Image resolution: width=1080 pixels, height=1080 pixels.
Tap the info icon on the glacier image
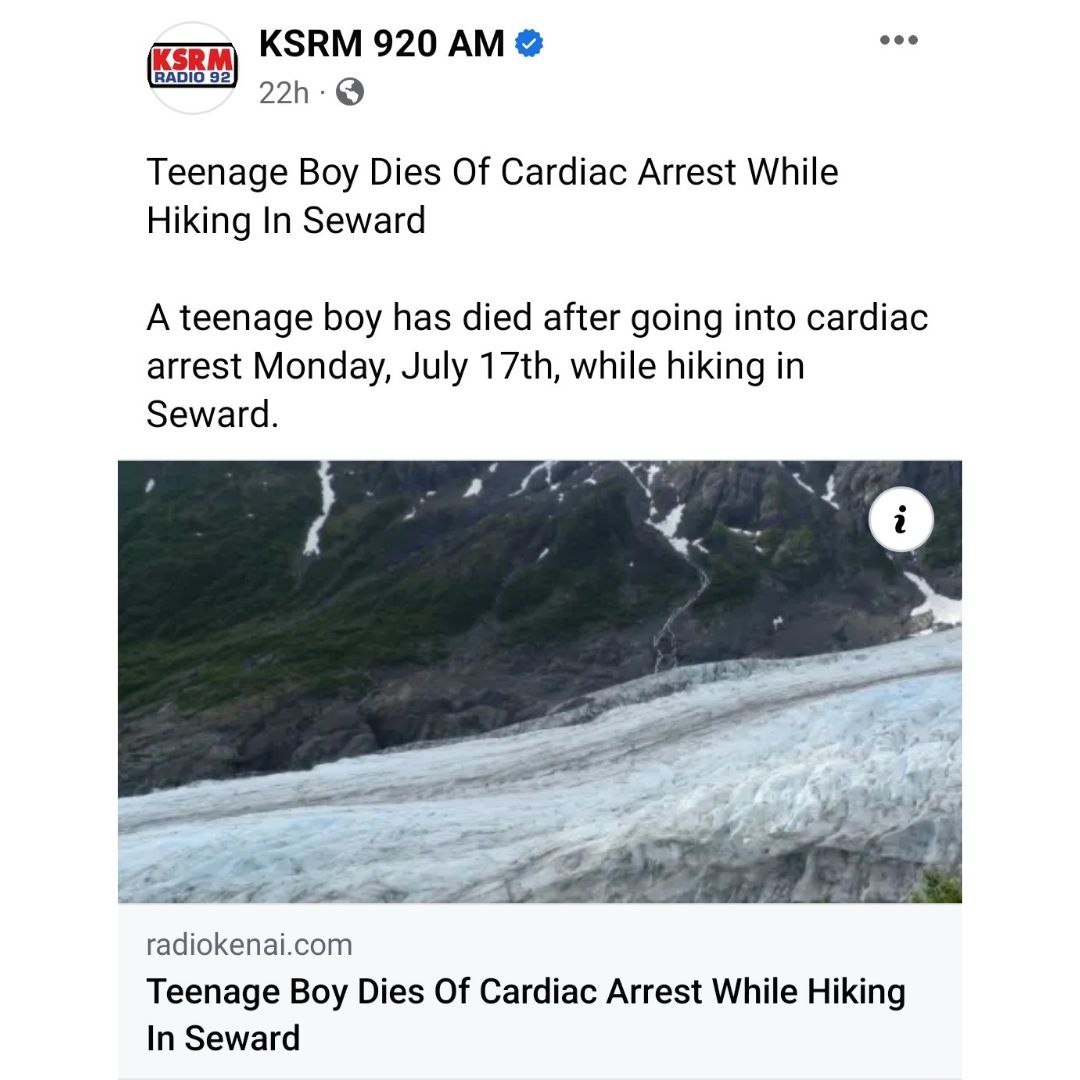point(900,520)
